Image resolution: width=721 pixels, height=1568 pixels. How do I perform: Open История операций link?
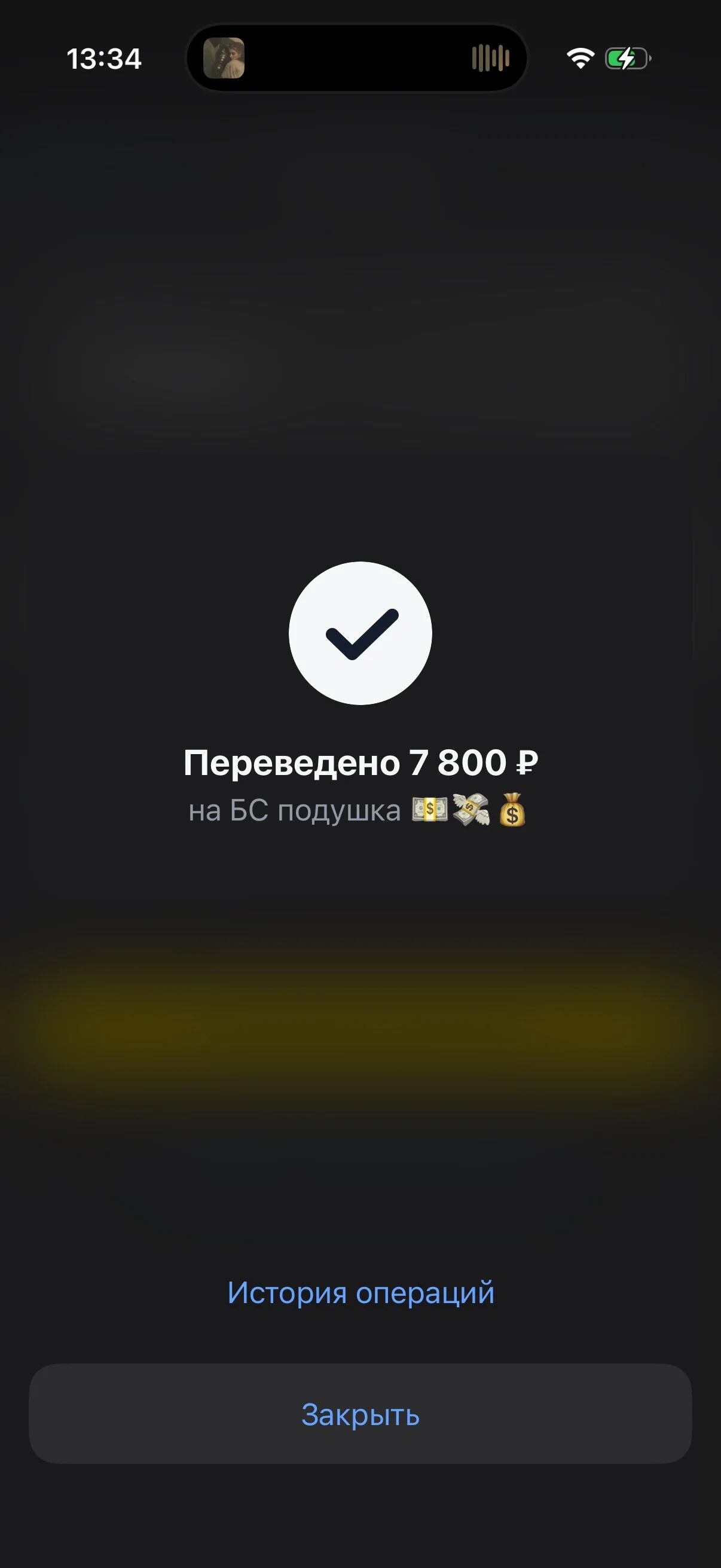pyautogui.click(x=361, y=1293)
